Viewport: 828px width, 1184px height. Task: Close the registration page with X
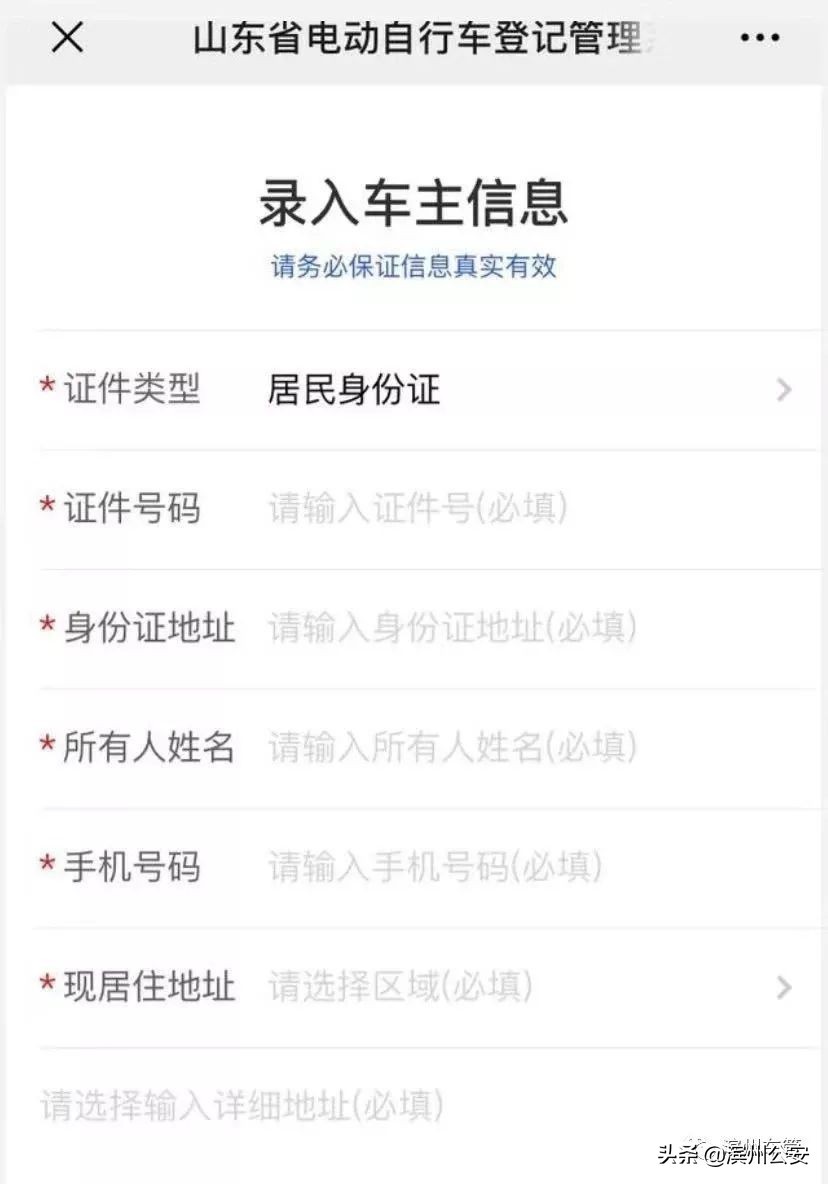(67, 39)
